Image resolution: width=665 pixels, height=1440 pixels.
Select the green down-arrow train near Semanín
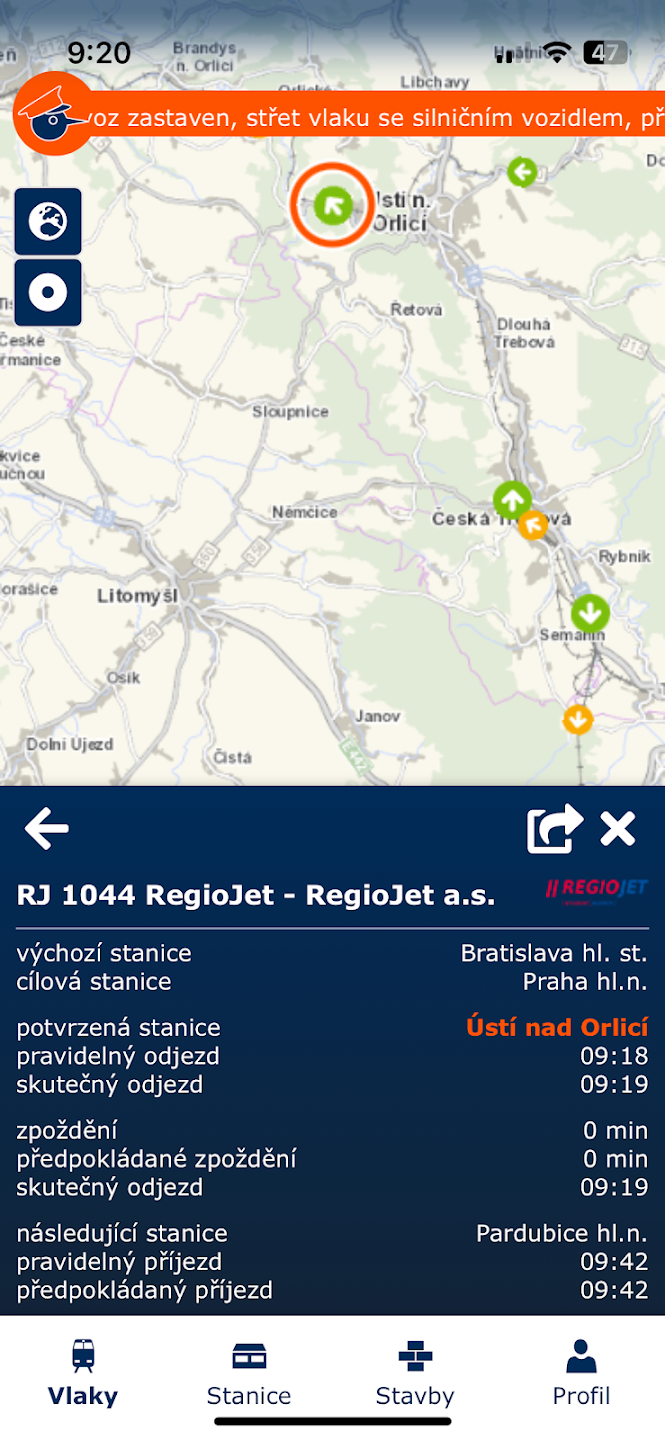(590, 612)
